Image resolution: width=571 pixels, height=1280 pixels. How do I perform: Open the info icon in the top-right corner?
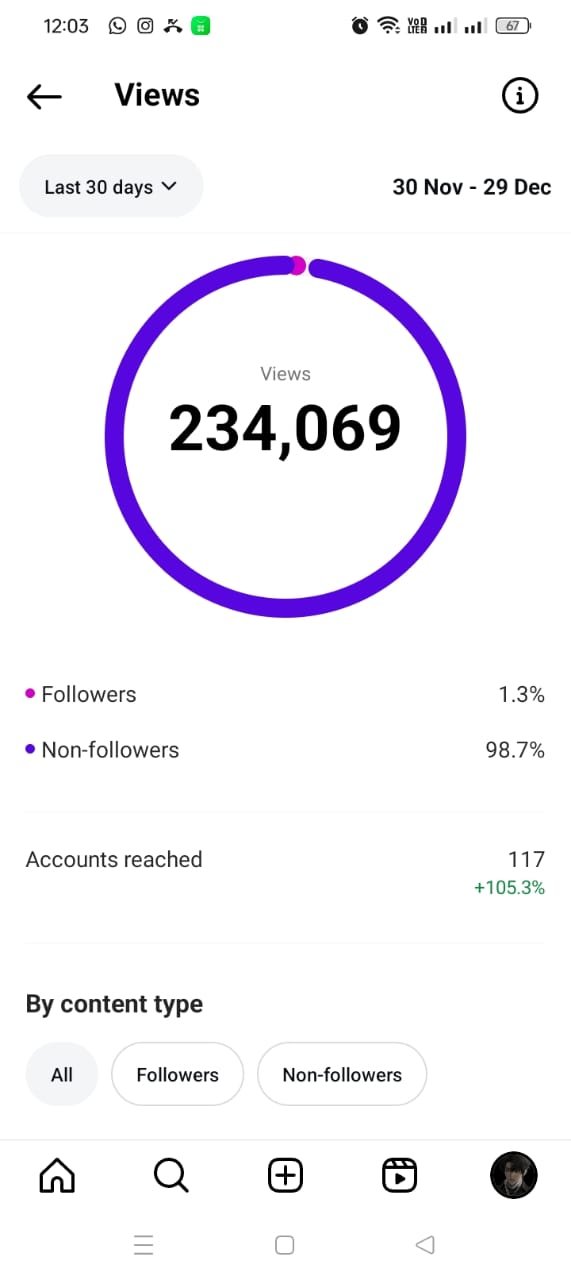click(519, 96)
